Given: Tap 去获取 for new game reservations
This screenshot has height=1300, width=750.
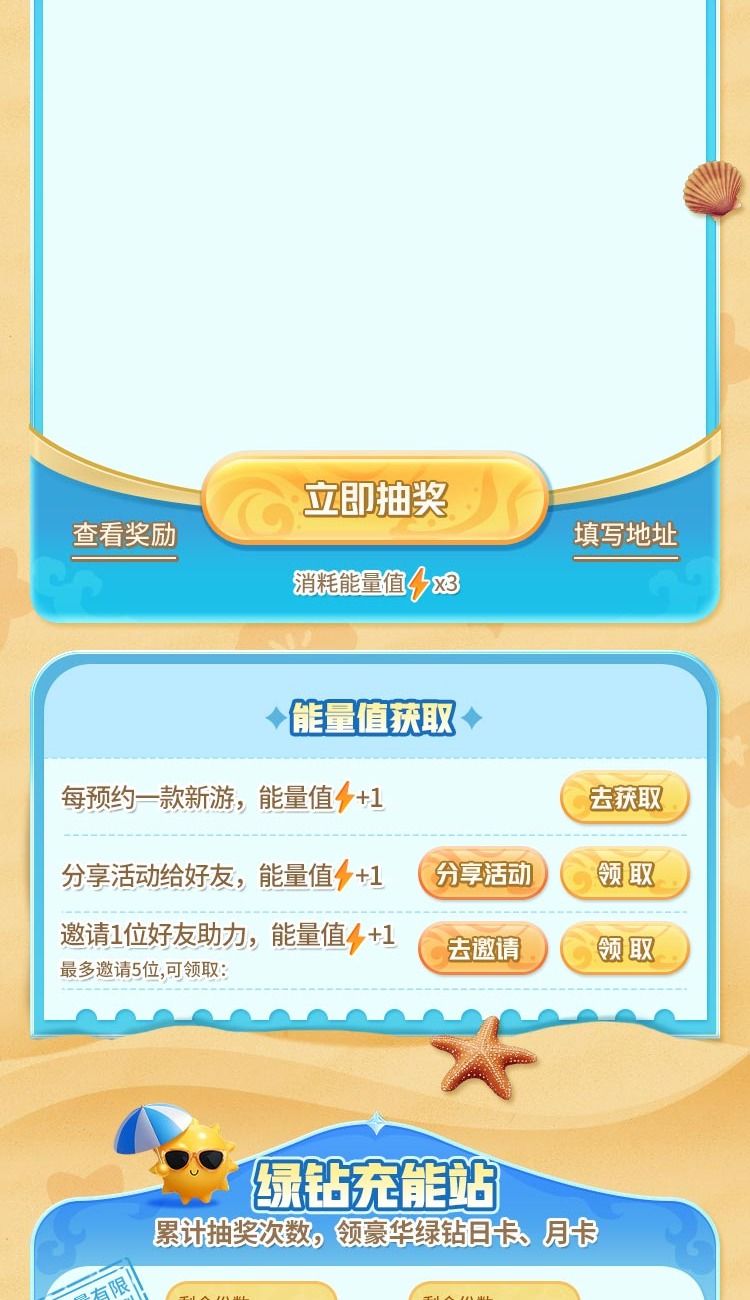Looking at the screenshot, I should [625, 798].
